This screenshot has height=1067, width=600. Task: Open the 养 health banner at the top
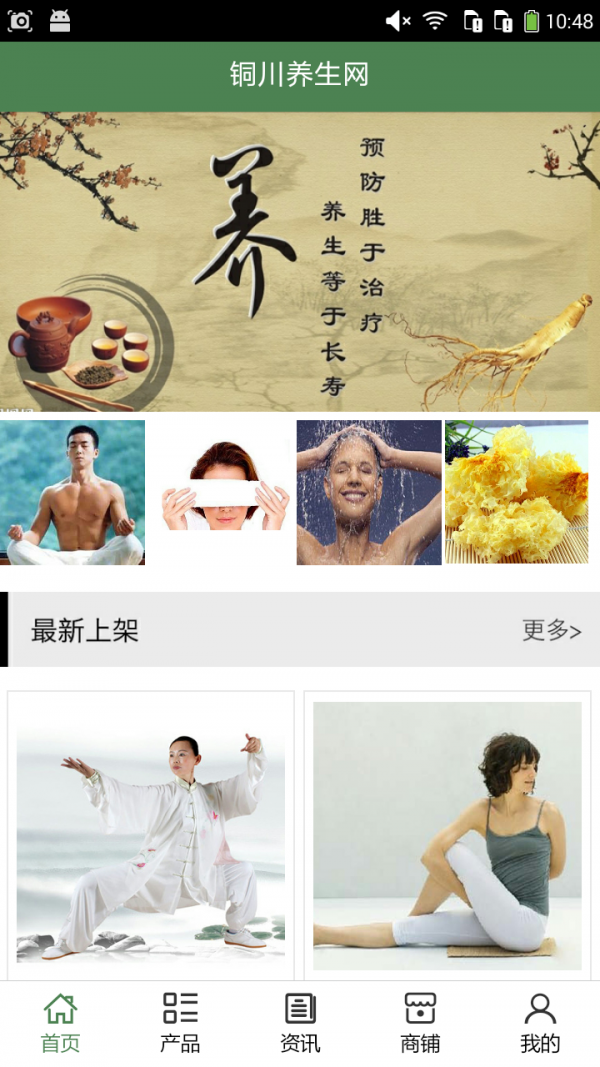pos(300,261)
